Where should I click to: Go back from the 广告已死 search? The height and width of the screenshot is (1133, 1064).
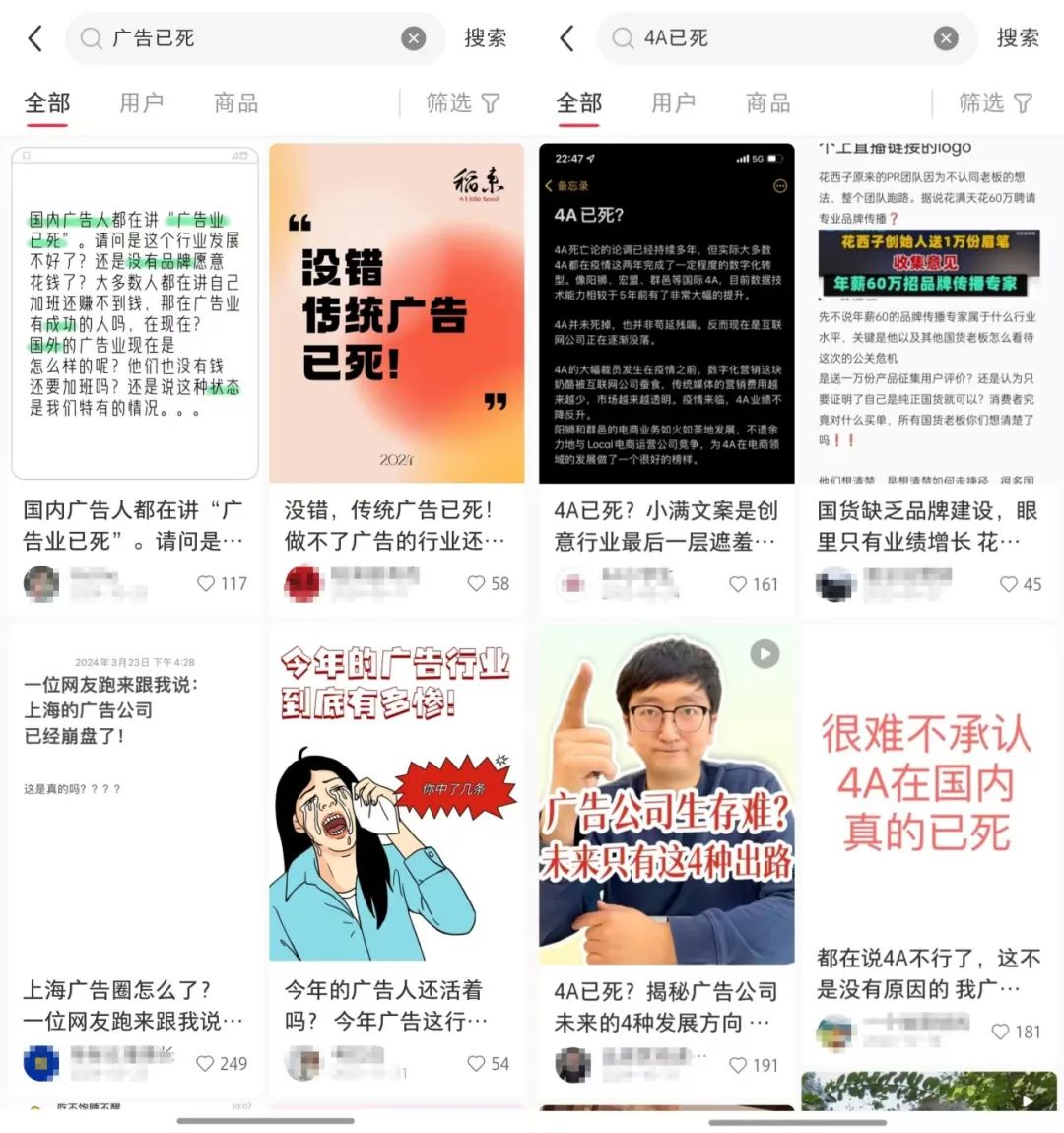click(x=35, y=38)
